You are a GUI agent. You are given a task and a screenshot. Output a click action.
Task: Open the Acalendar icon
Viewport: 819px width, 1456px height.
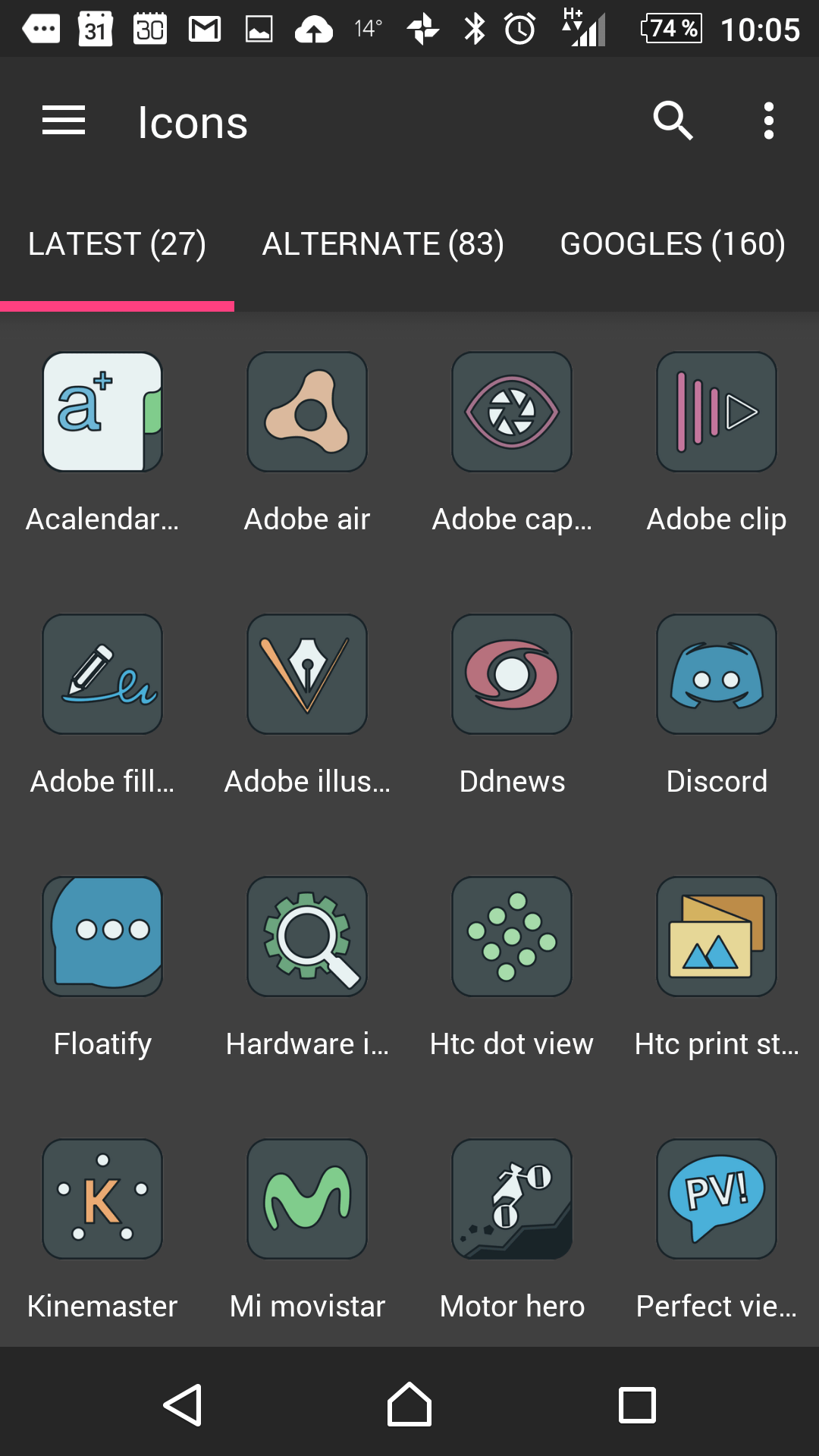[x=102, y=412]
